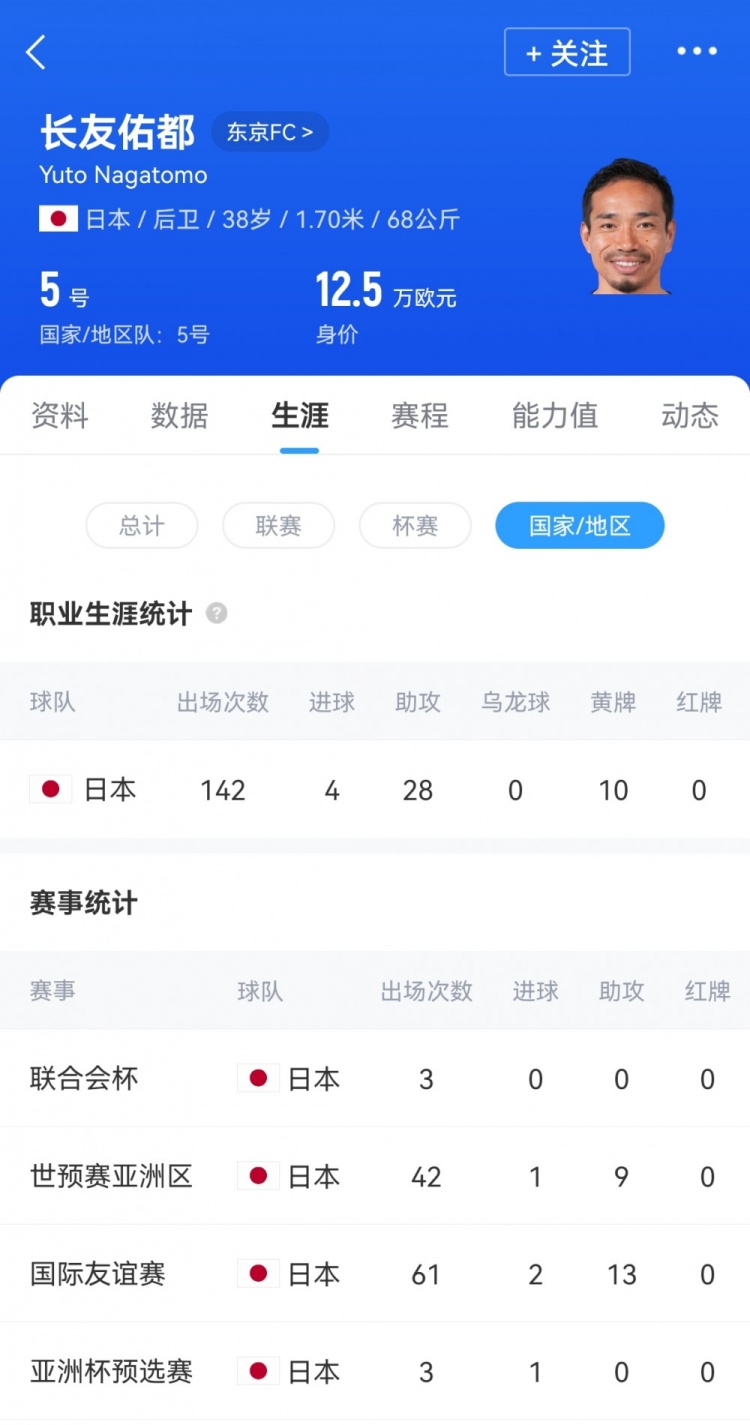Open the 数据 tab
750x1425 pixels.
coord(179,416)
